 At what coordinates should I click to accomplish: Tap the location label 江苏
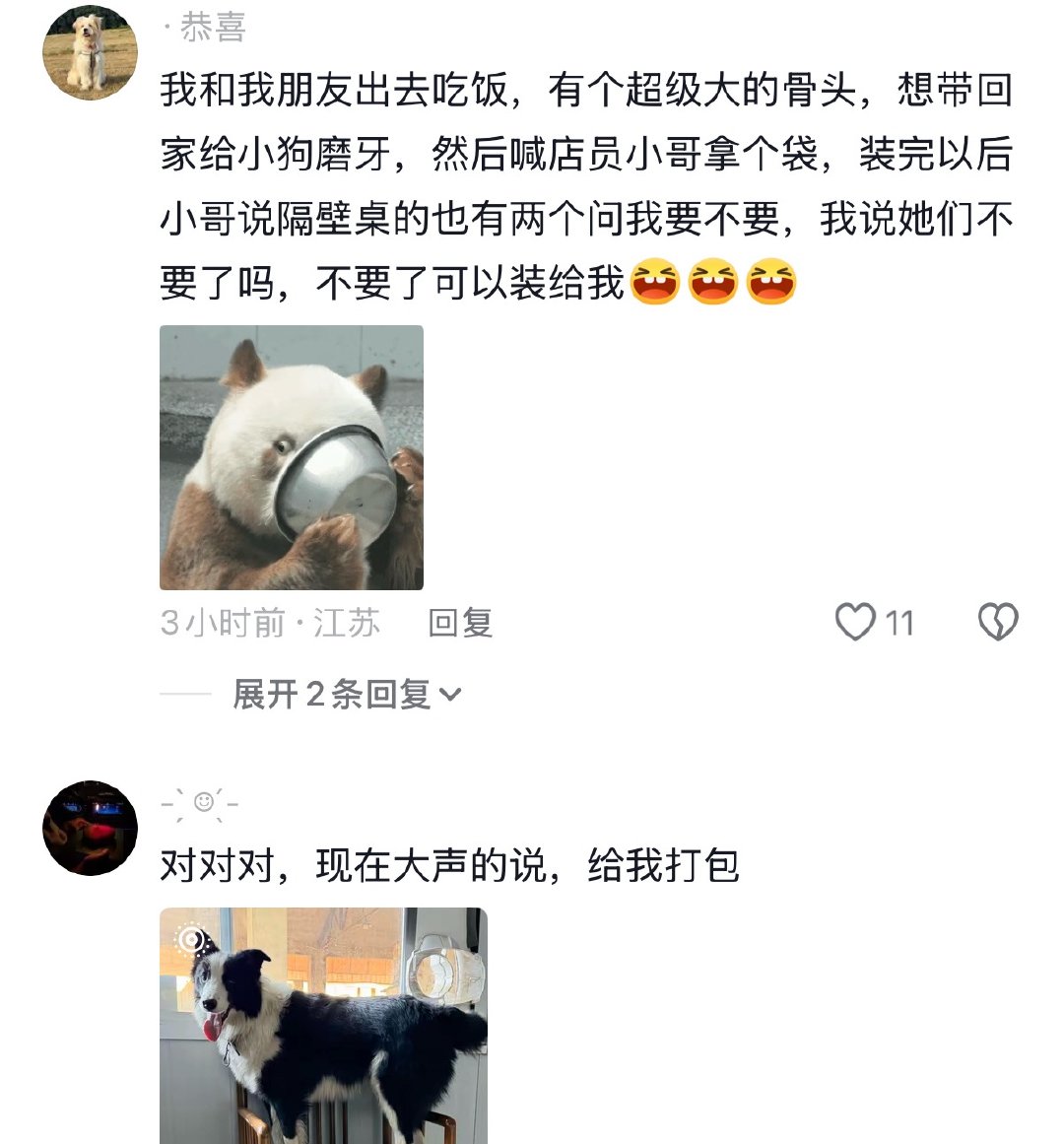point(345,623)
